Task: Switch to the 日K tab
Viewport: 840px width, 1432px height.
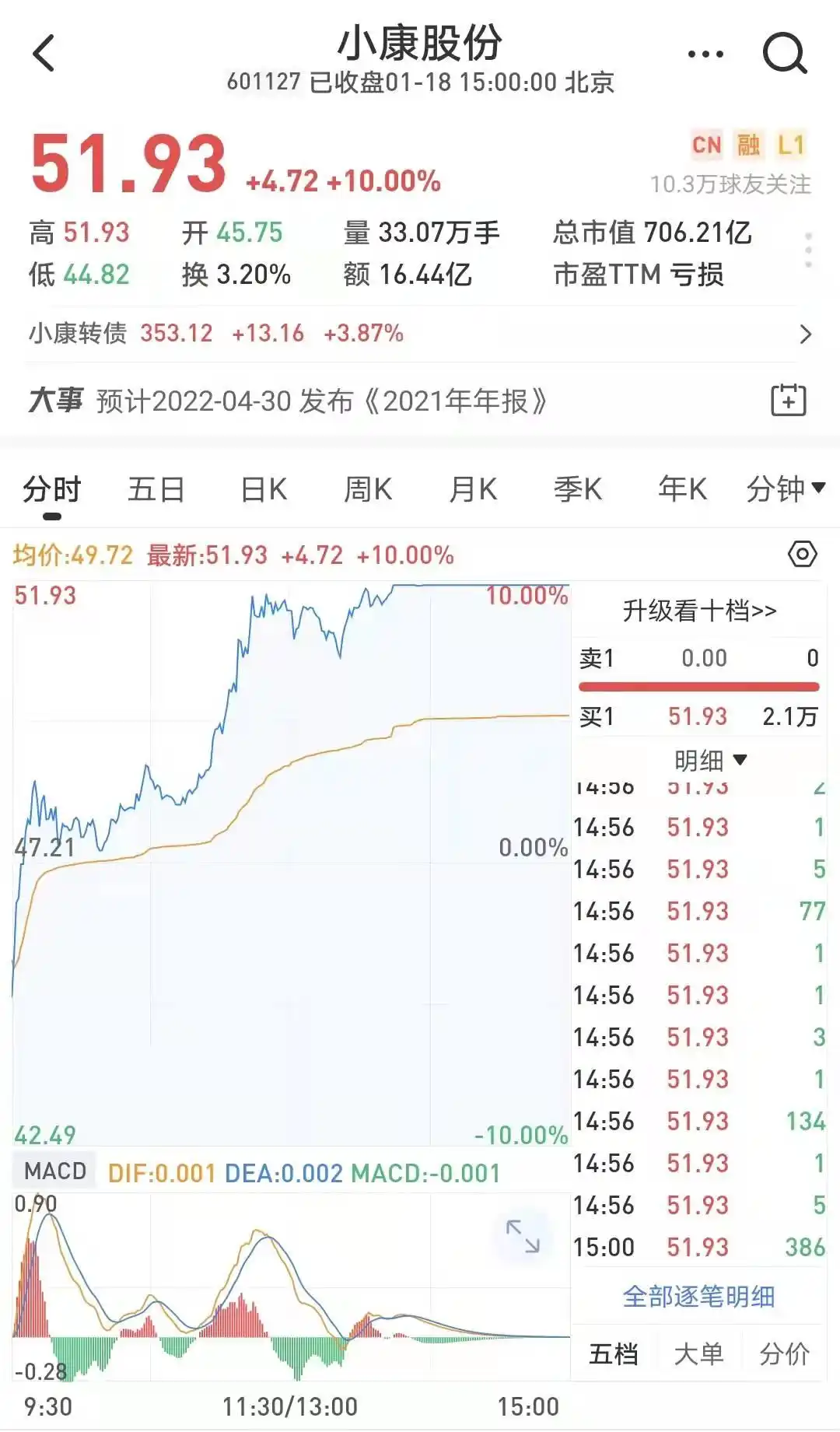Action: coord(264,488)
